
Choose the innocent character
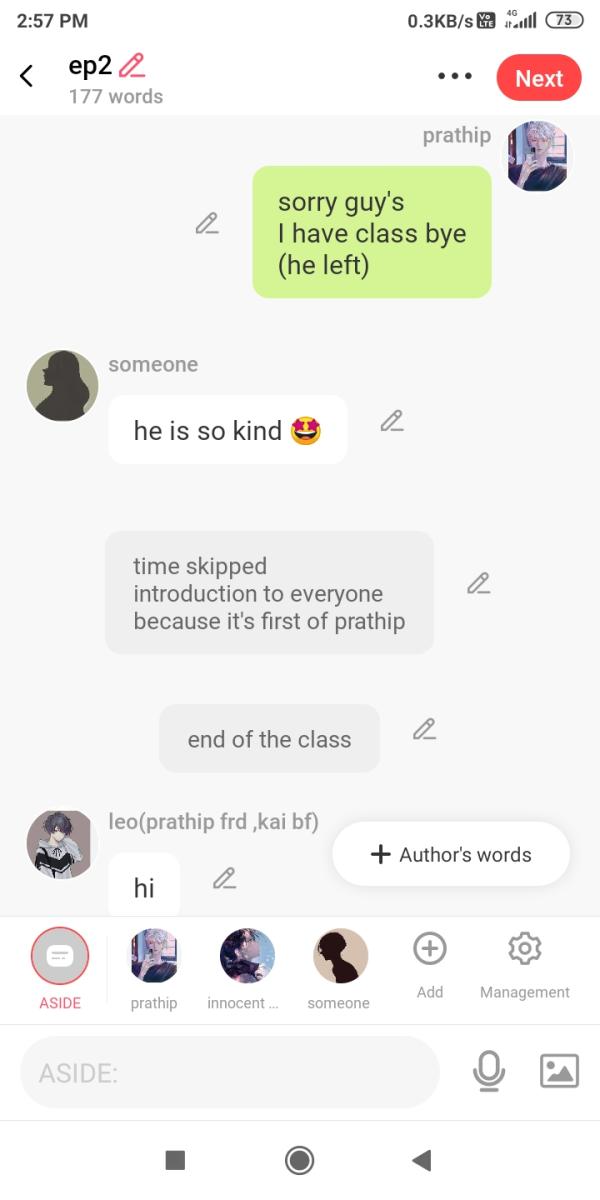tap(246, 957)
